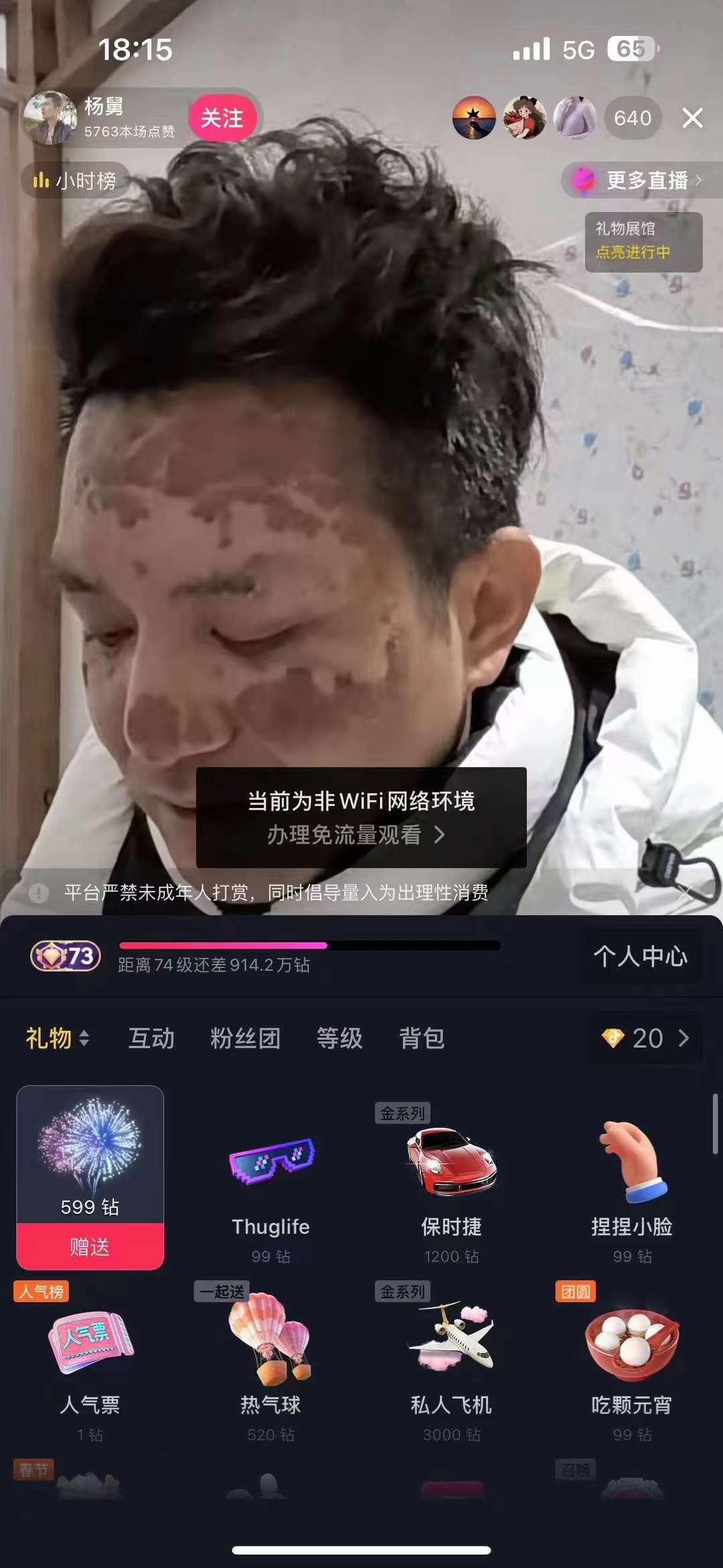723x1568 pixels.
Task: Select the 保时捷 car gift
Action: (x=452, y=1179)
